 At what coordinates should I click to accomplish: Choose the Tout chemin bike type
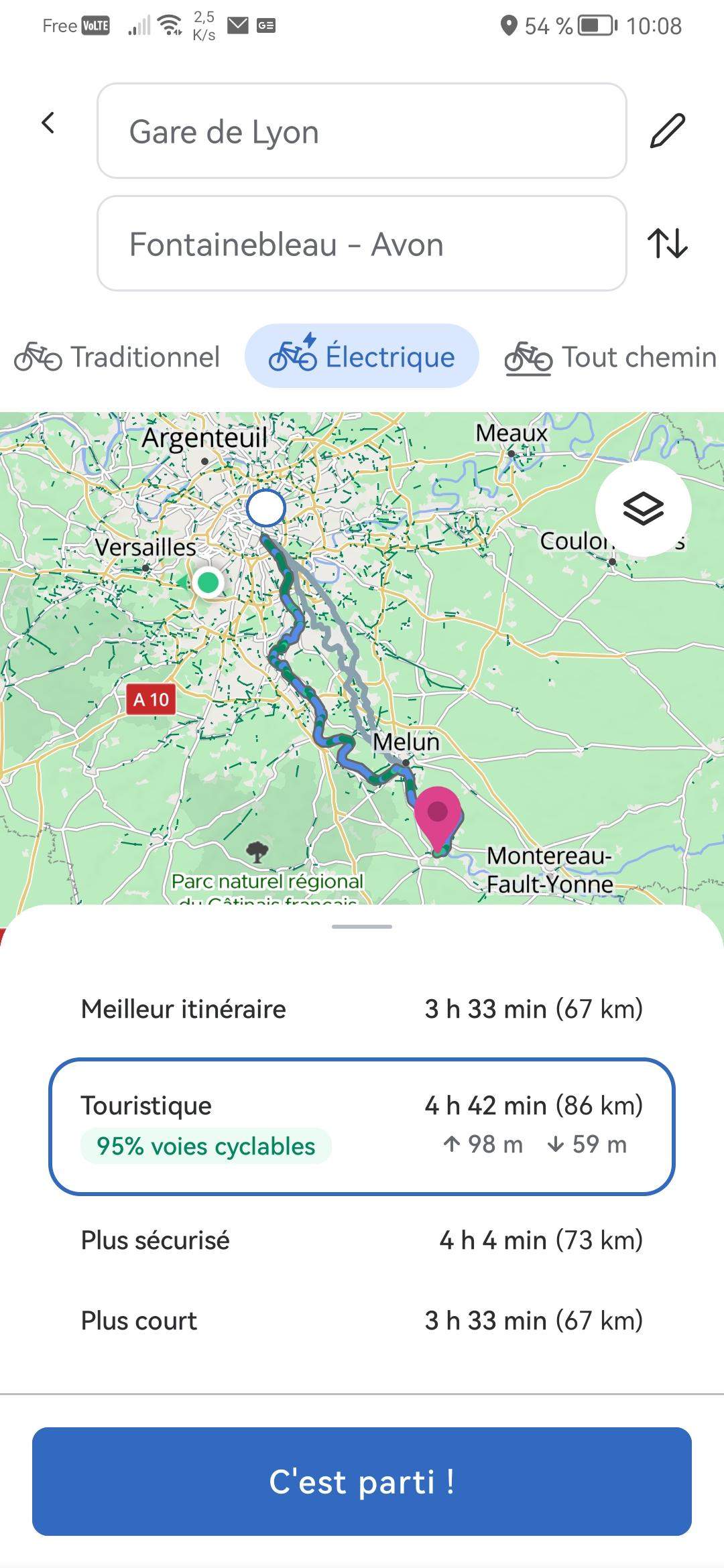[x=611, y=356]
